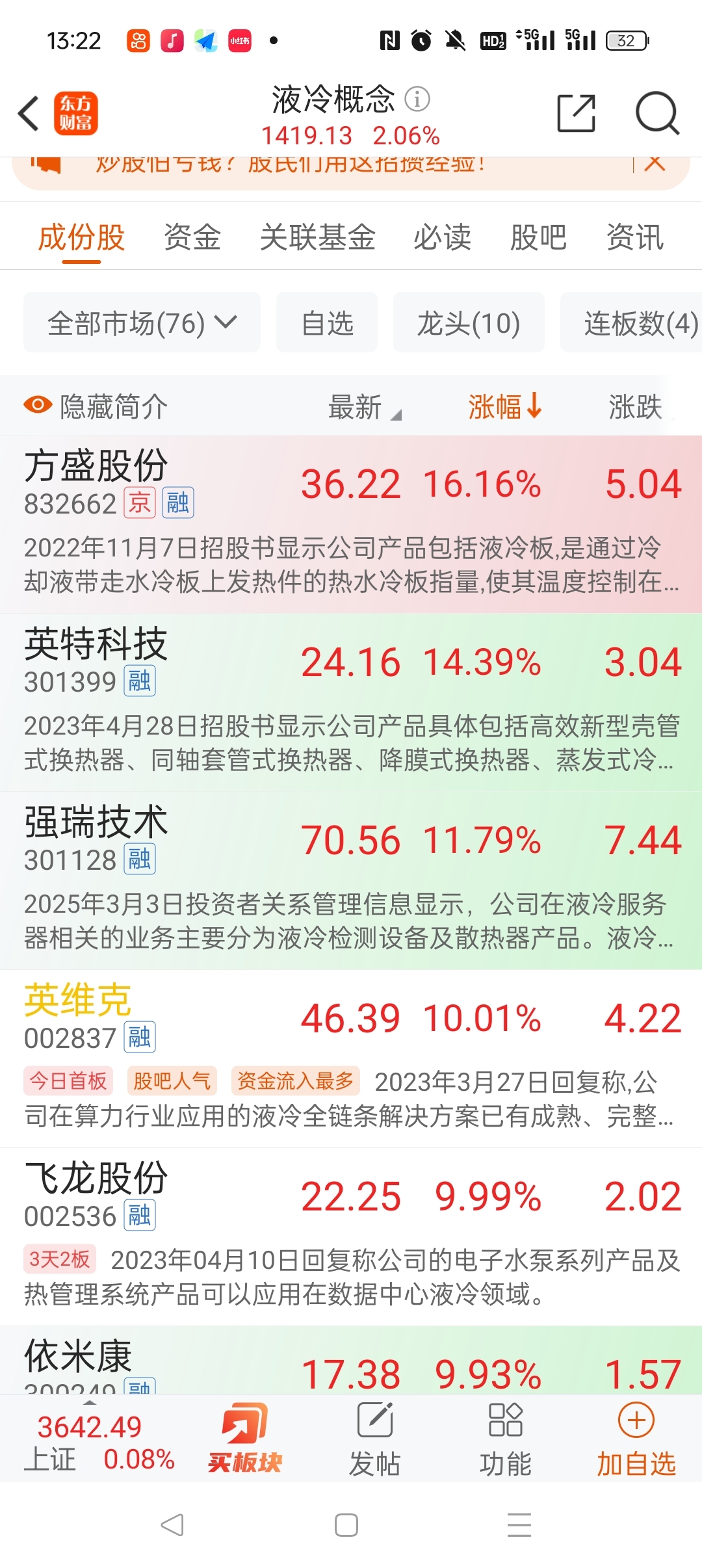
Task: Open info icon next to 液冷概念
Action: [417, 99]
